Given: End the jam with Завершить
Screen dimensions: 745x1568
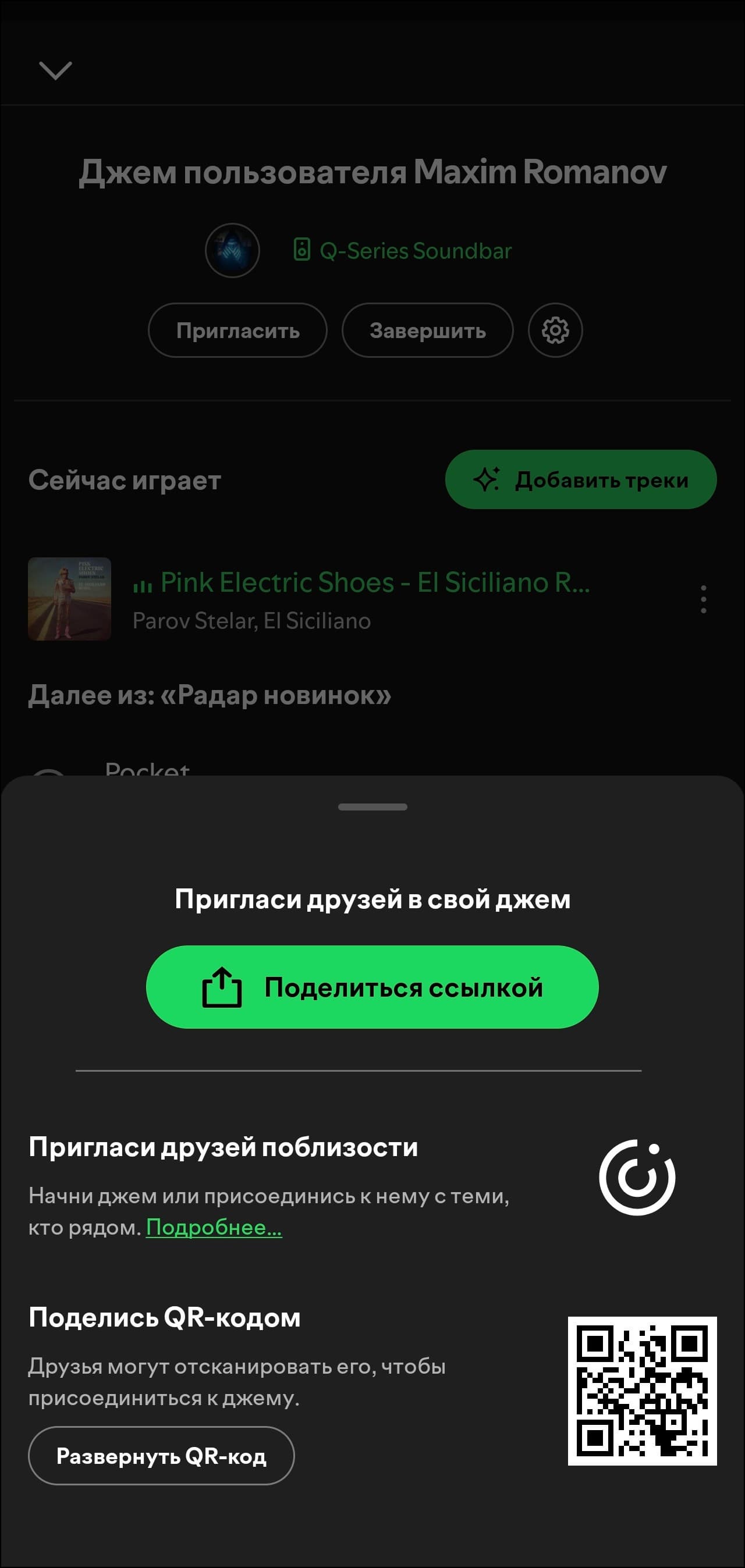Looking at the screenshot, I should point(427,330).
